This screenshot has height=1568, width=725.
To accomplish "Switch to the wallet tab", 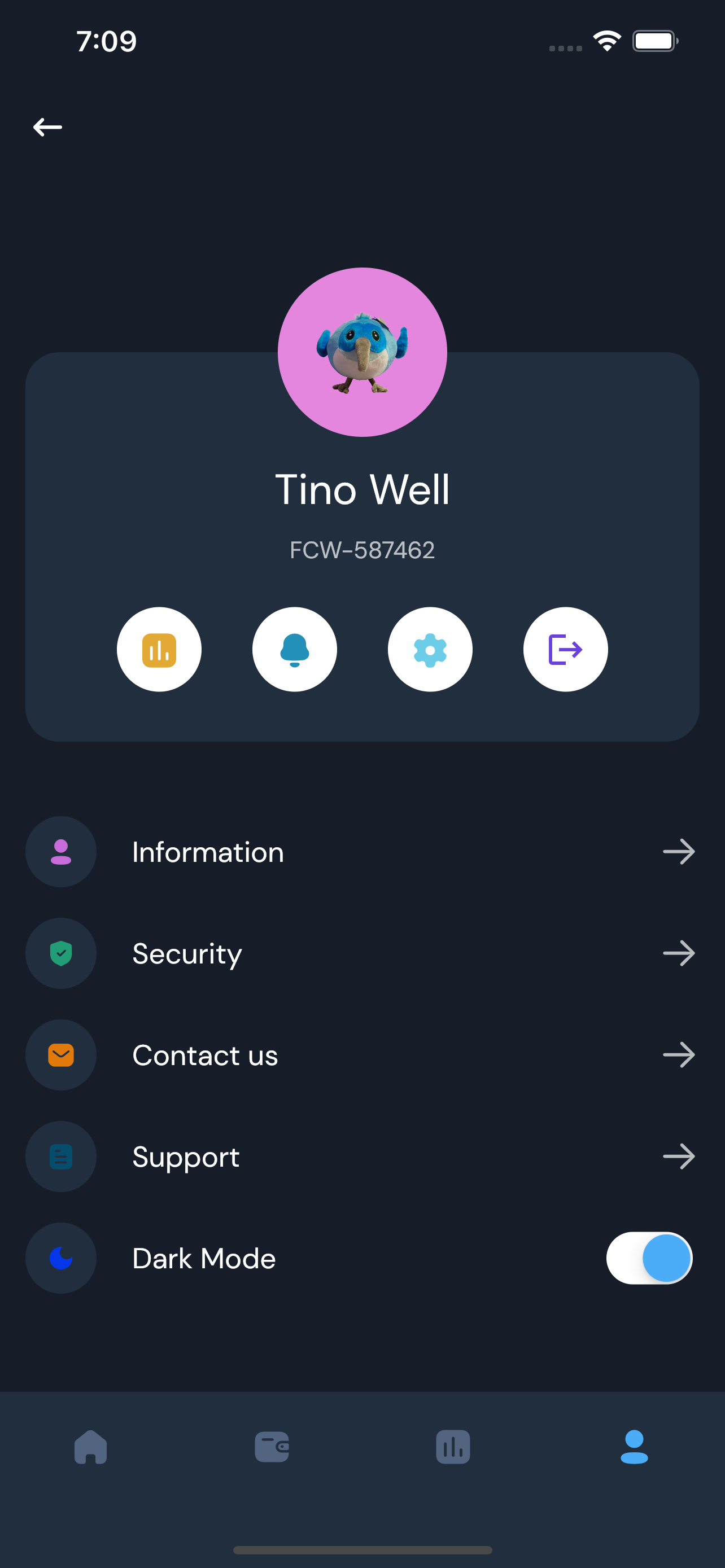I will [x=272, y=1447].
